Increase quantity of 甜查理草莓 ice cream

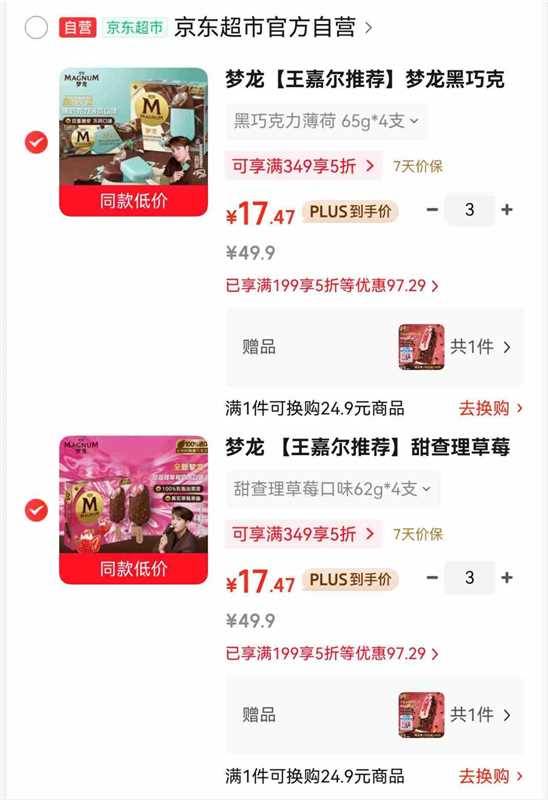(x=507, y=578)
